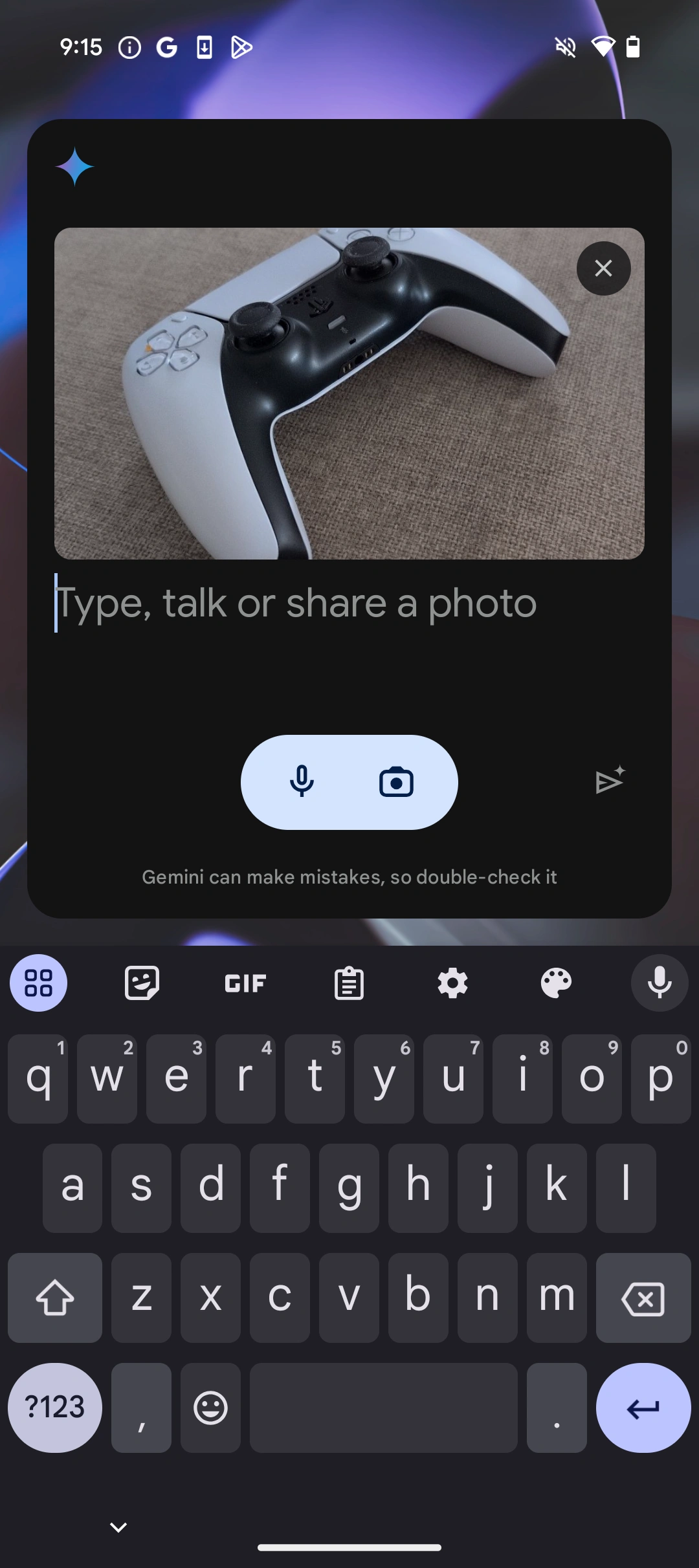Open the keyboard theme palette
The height and width of the screenshot is (1568, 699).
pos(556,983)
